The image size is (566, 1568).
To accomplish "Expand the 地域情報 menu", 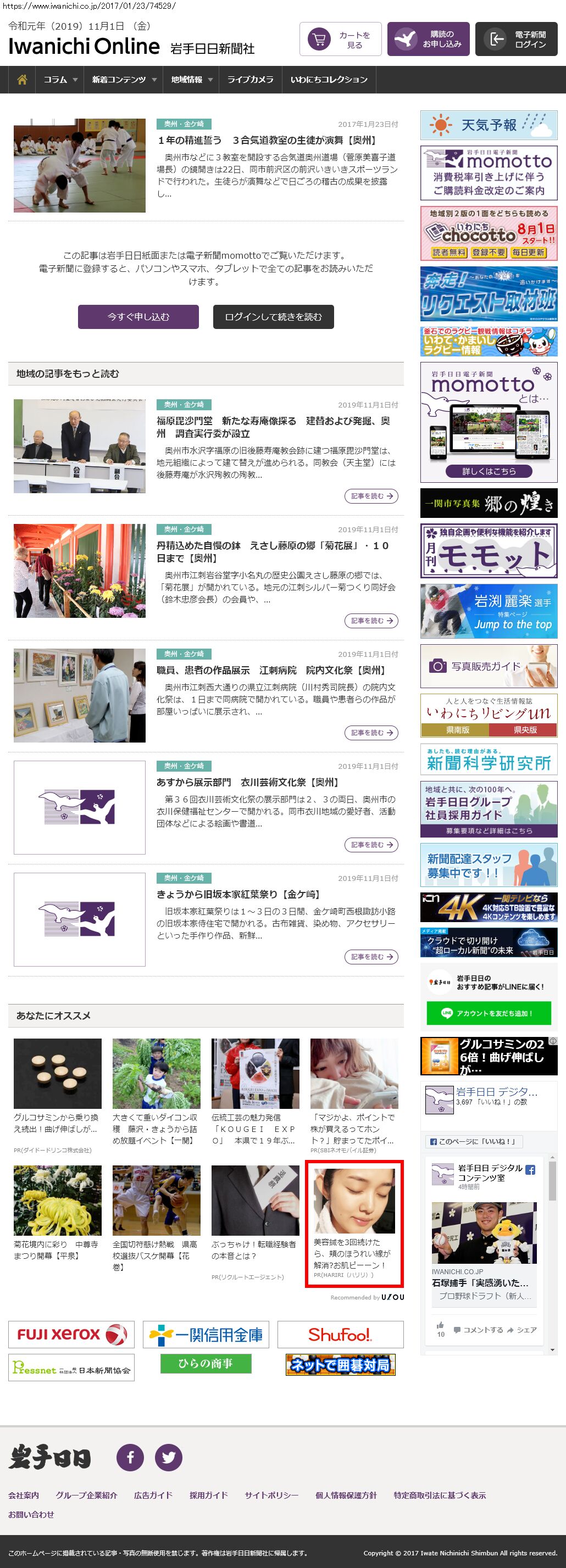I will tap(191, 80).
